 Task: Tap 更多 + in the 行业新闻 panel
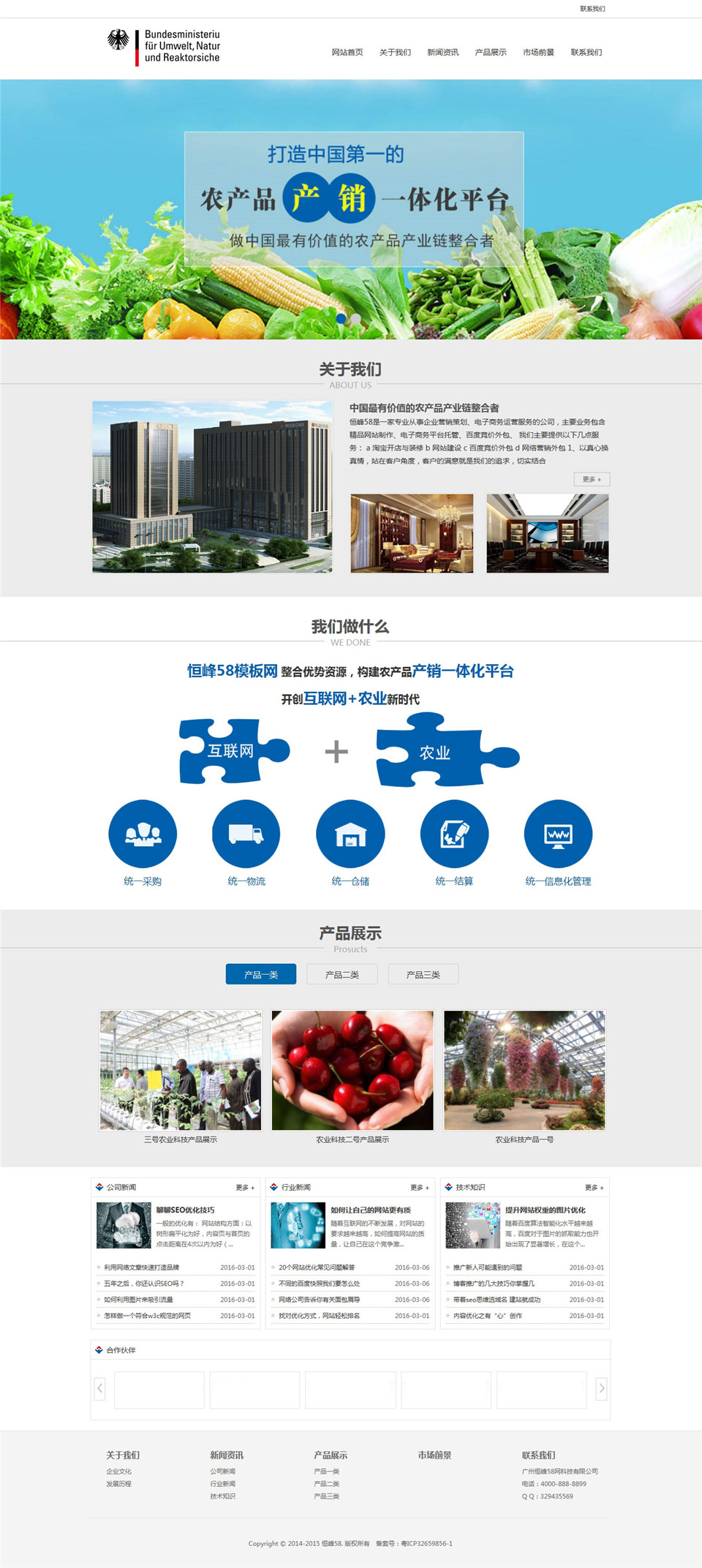pos(420,1188)
